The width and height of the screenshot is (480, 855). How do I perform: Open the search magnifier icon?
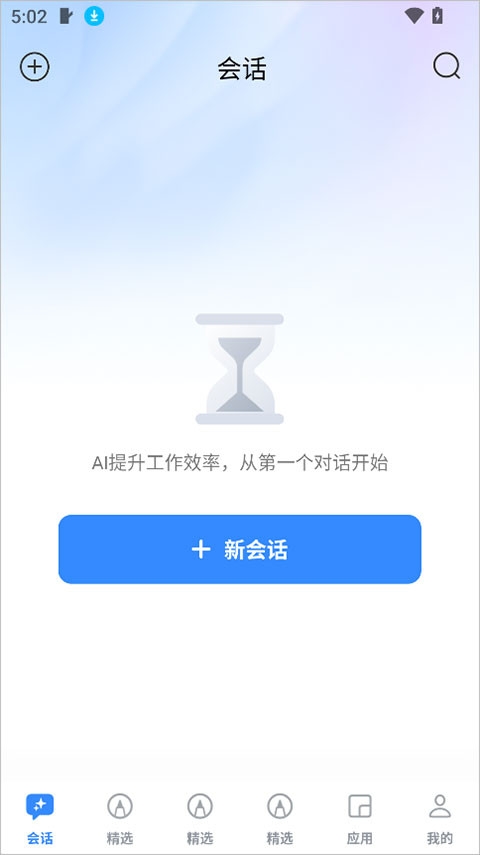(446, 67)
